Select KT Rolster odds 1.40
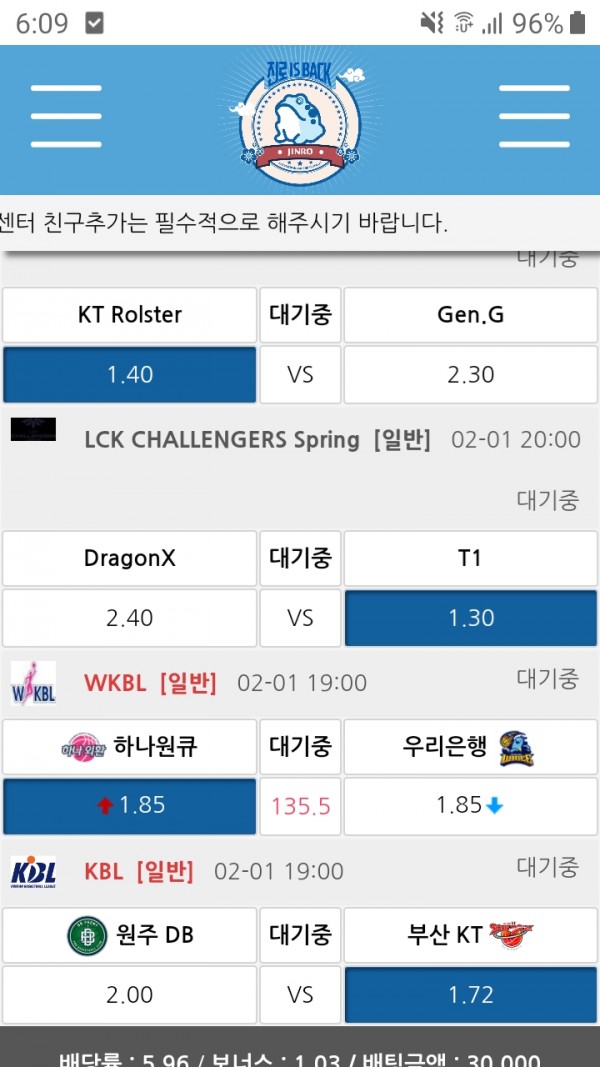600x1067 pixels. tap(130, 375)
